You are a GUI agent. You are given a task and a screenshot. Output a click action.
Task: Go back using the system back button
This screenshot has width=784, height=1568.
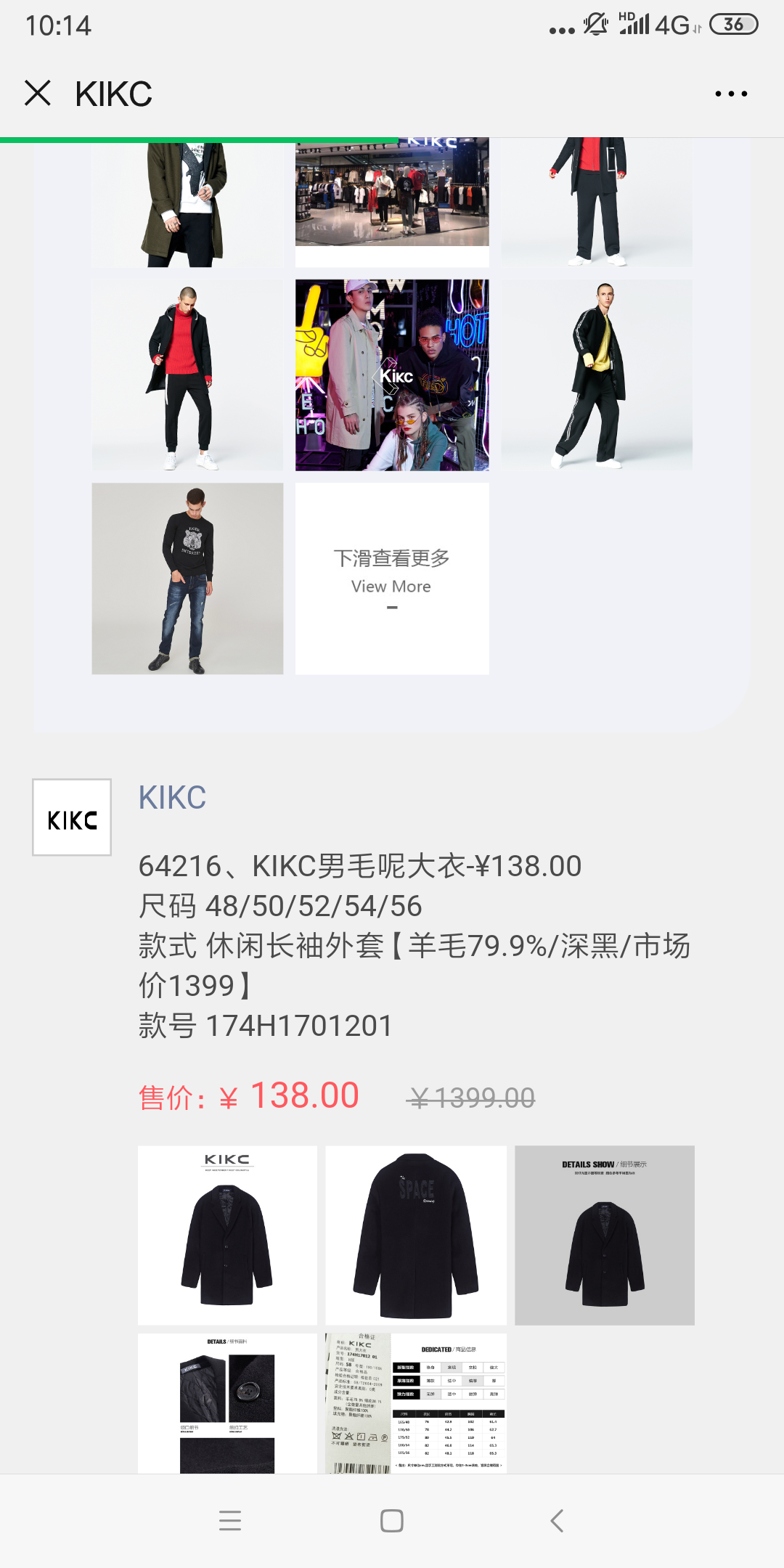pos(557,1520)
